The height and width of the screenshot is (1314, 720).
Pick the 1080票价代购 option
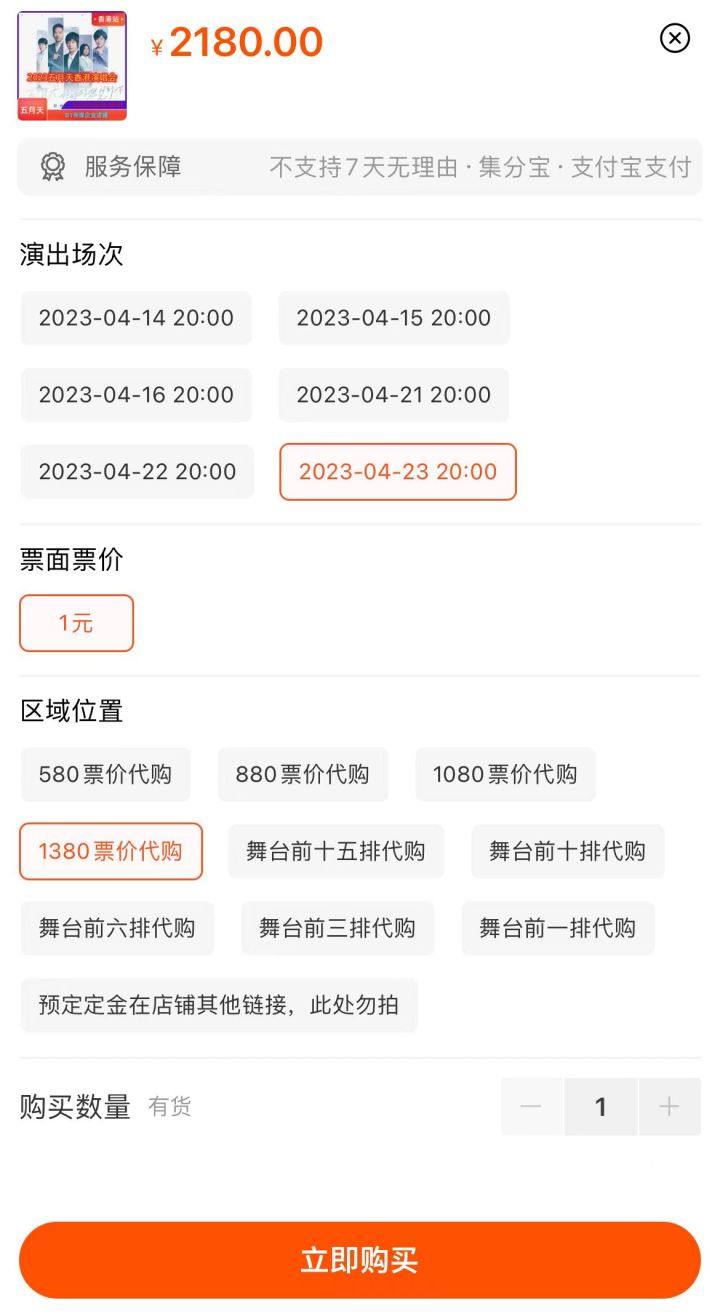pos(505,774)
